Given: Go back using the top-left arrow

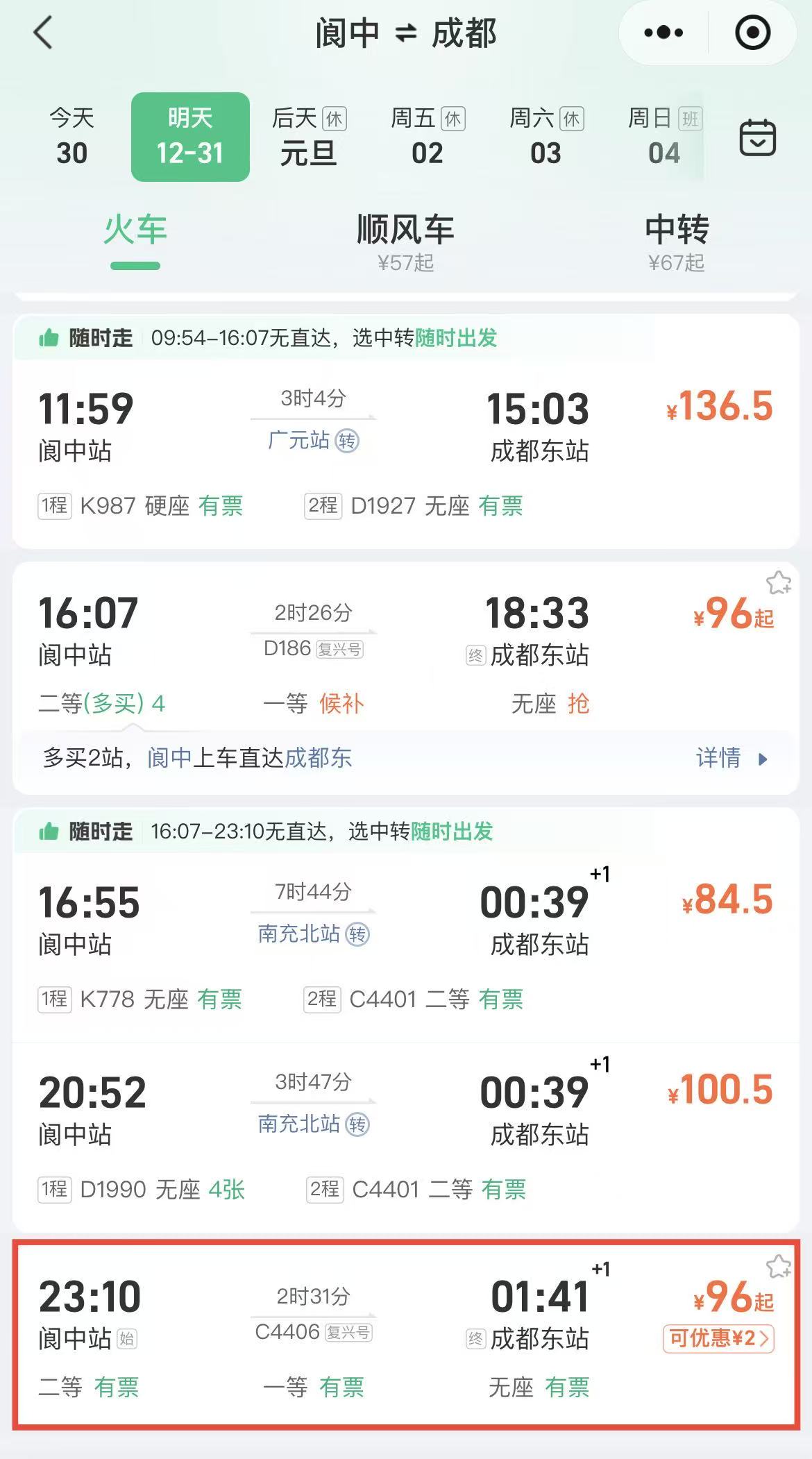Looking at the screenshot, I should tap(43, 33).
